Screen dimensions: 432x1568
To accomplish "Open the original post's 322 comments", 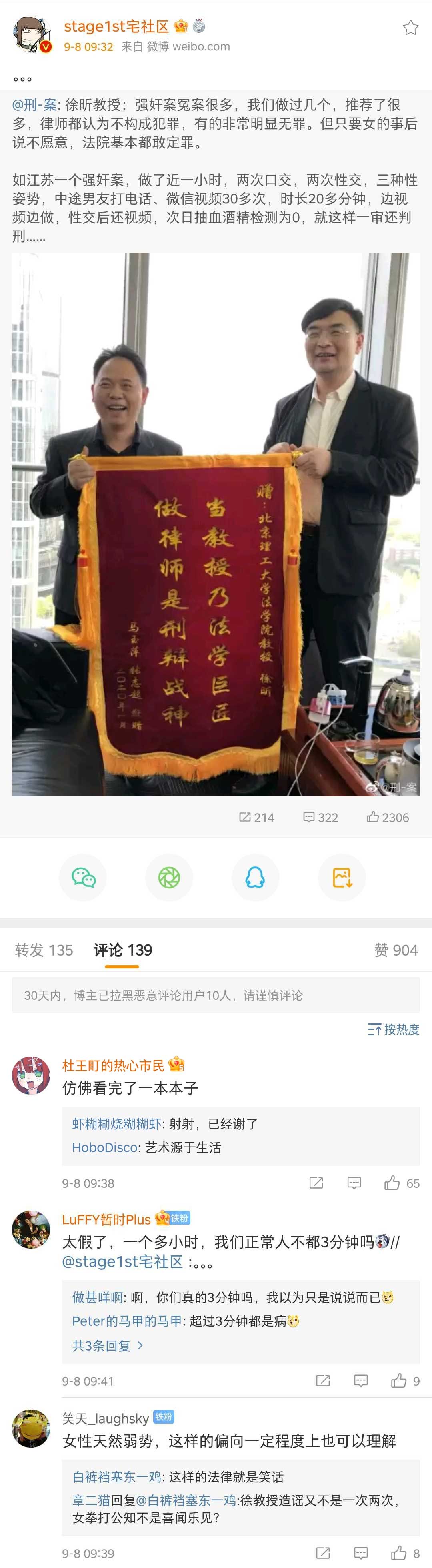I will pos(320,818).
